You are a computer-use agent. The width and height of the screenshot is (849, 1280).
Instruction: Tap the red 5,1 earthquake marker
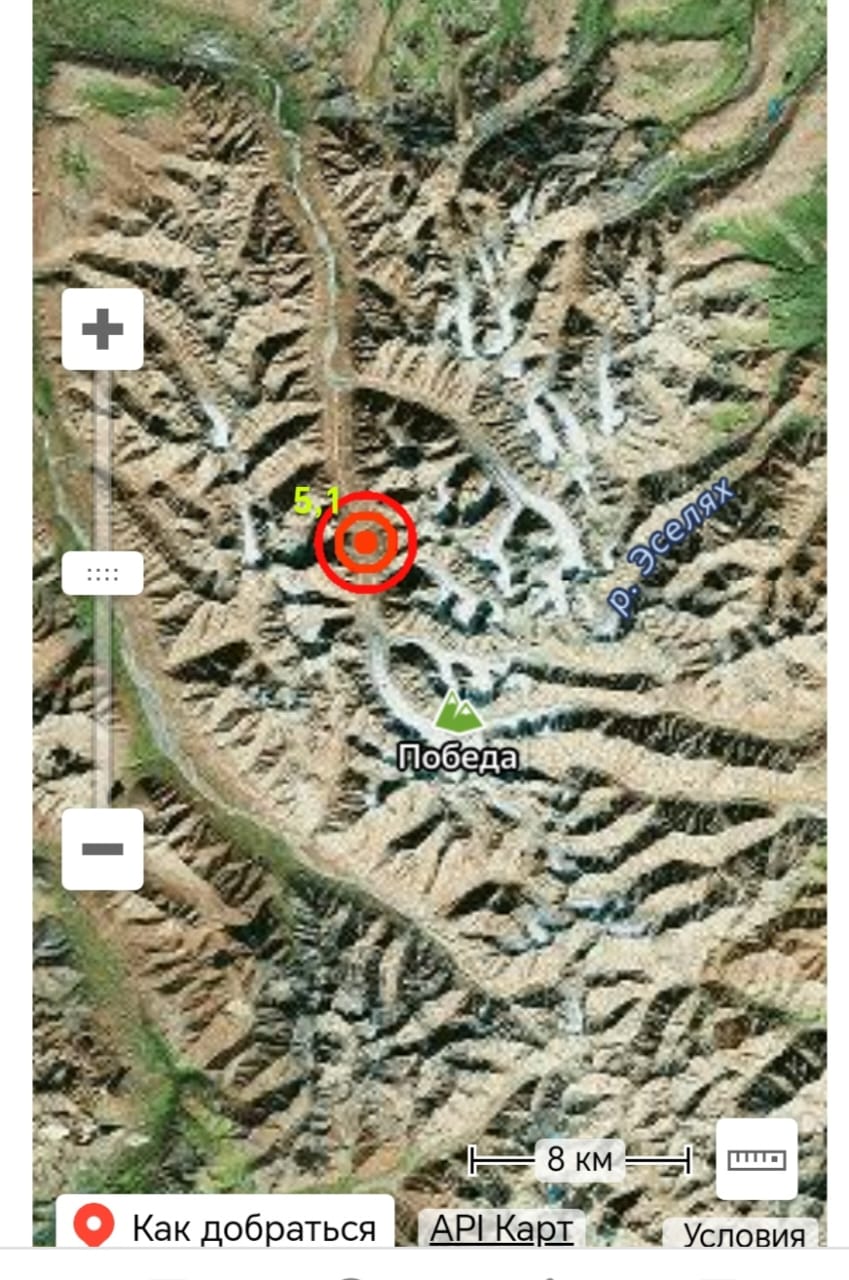pyautogui.click(x=366, y=542)
